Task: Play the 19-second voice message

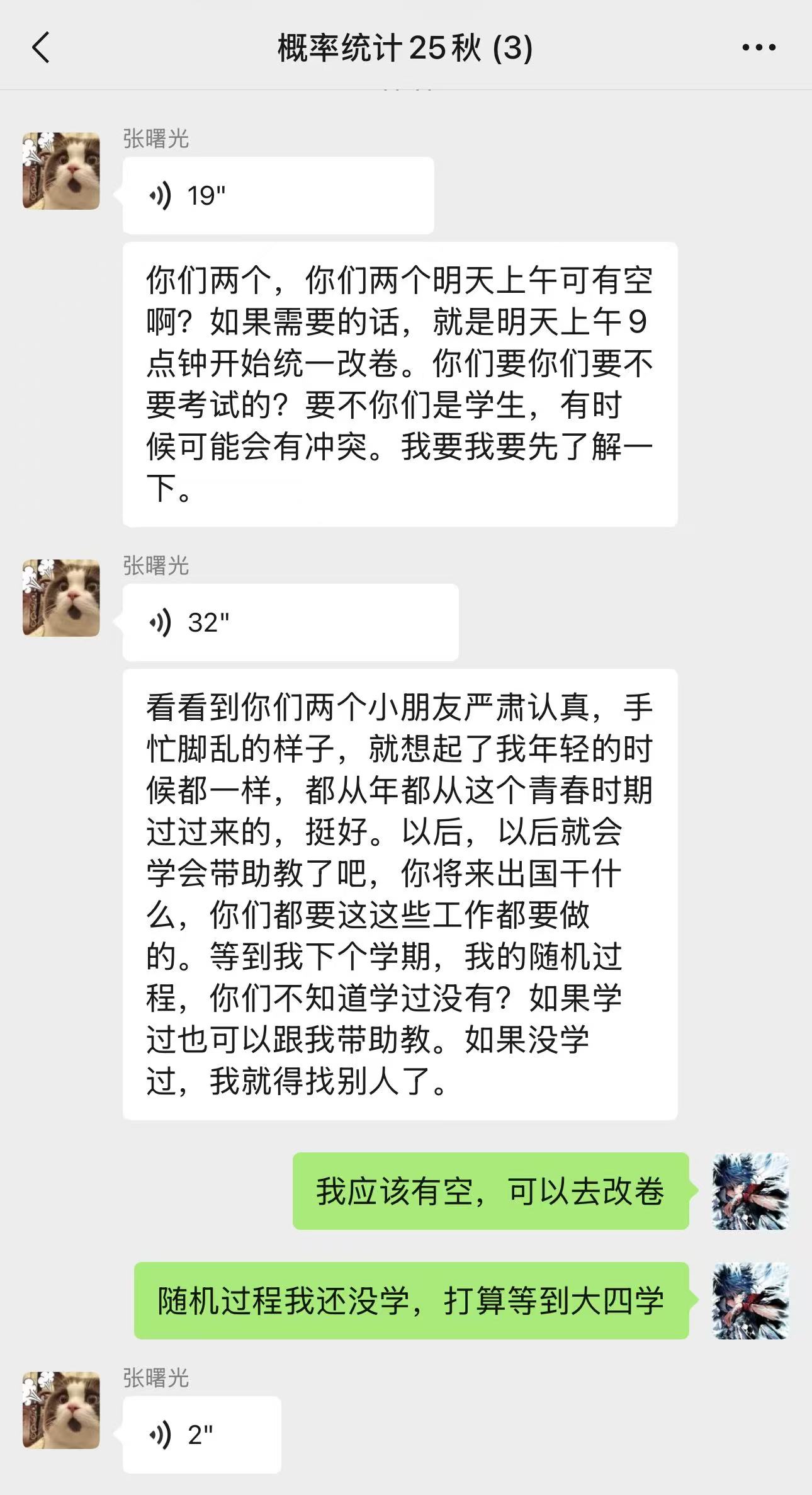Action: [278, 196]
